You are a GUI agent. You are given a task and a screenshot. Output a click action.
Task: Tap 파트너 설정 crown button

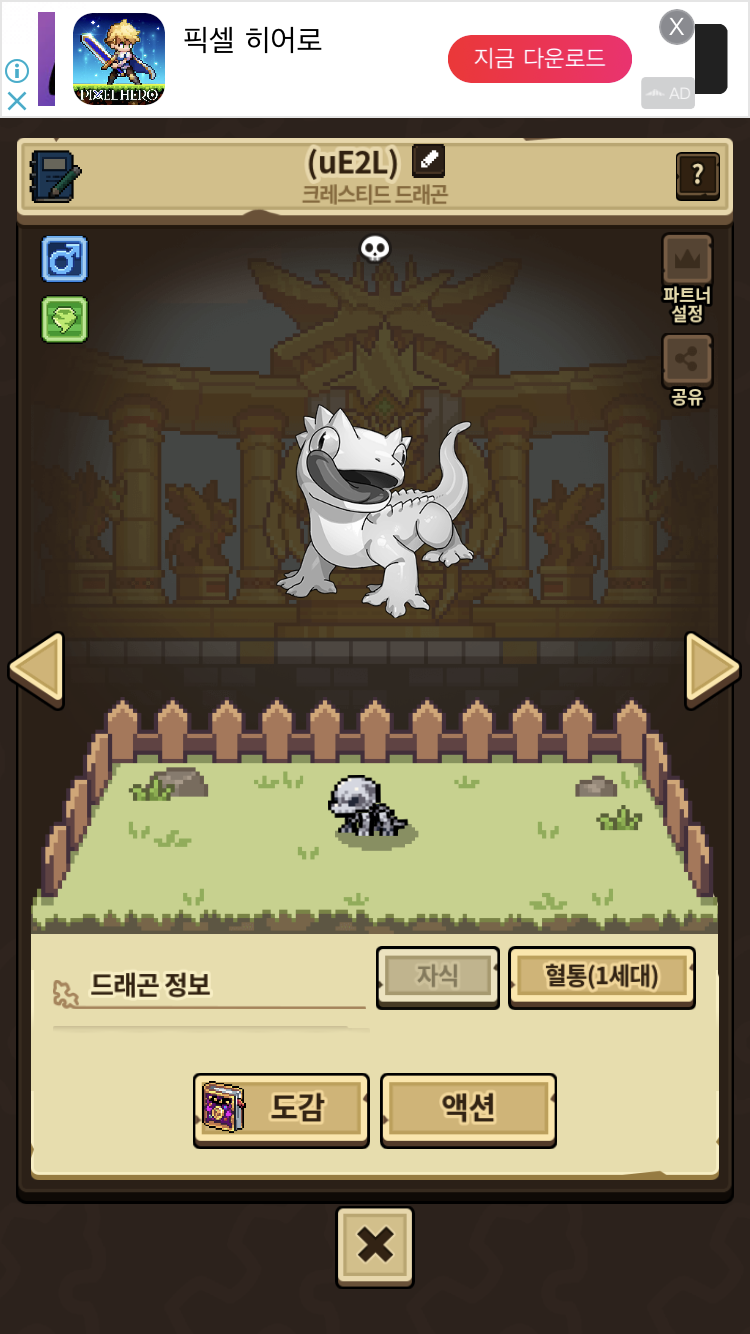coord(687,260)
